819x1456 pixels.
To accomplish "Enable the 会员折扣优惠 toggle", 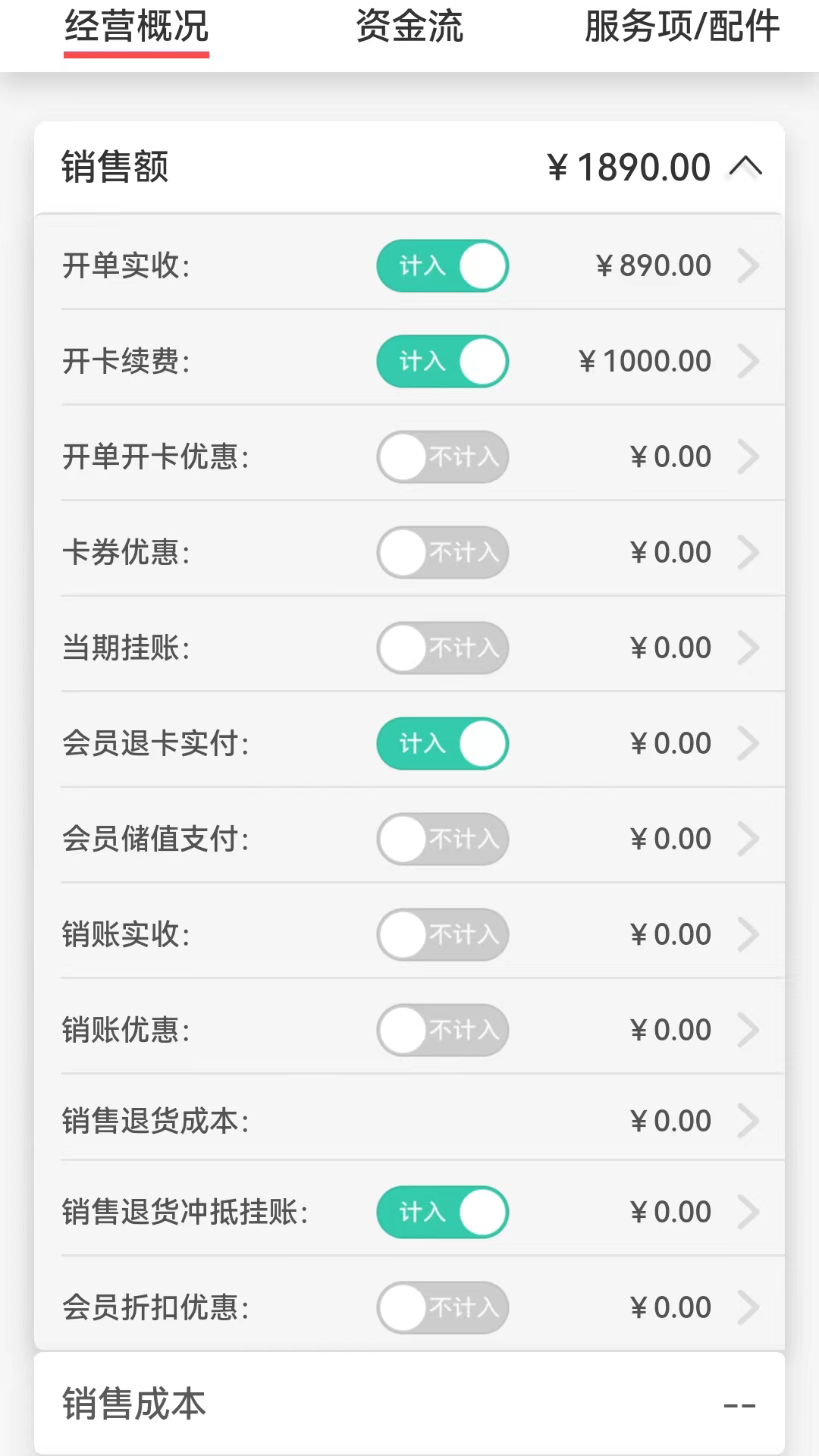I will pos(442,1307).
